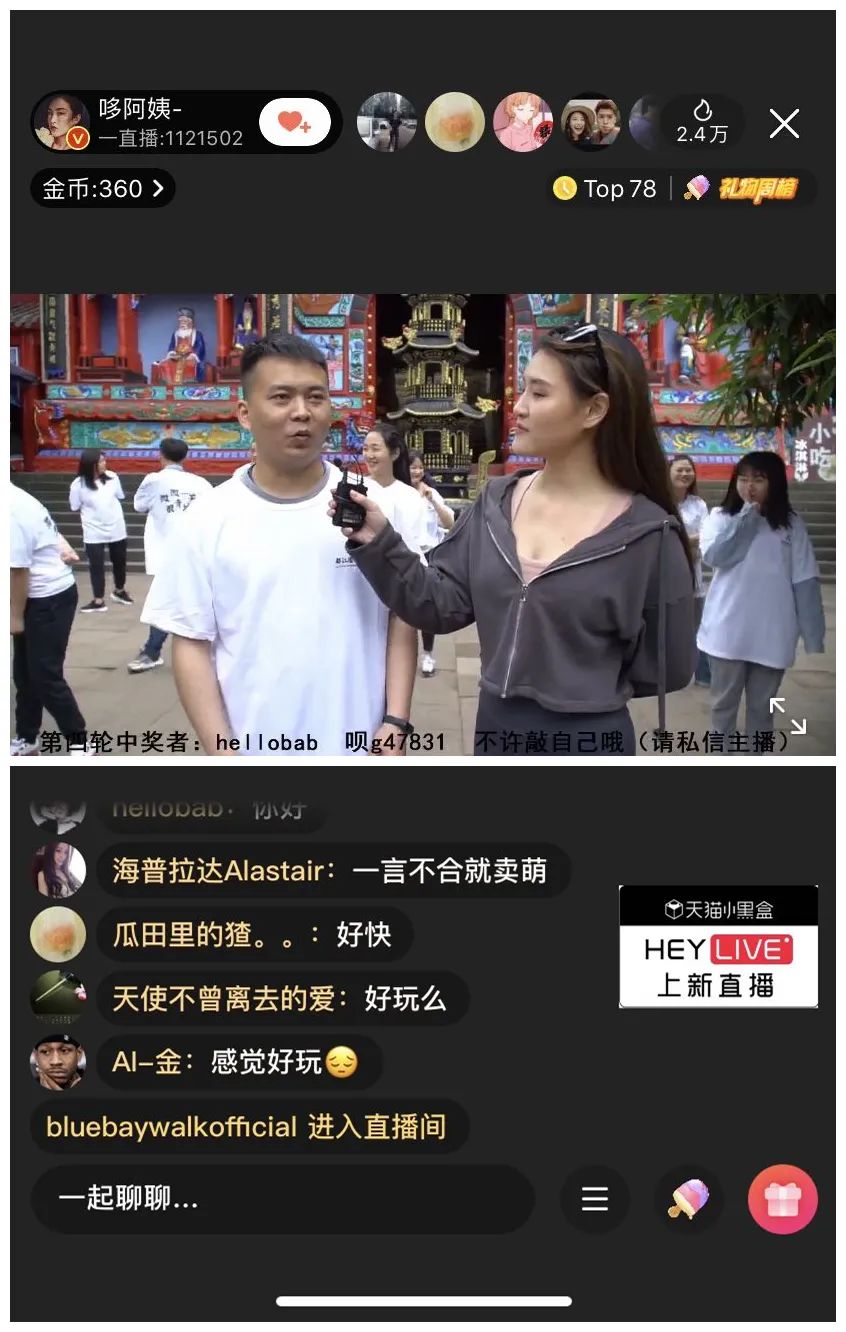View the first viewer avatar in audience row
846x1332 pixels.
tap(386, 122)
